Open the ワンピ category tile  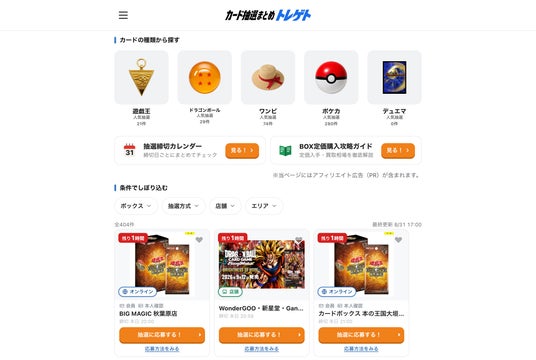[x=268, y=88]
